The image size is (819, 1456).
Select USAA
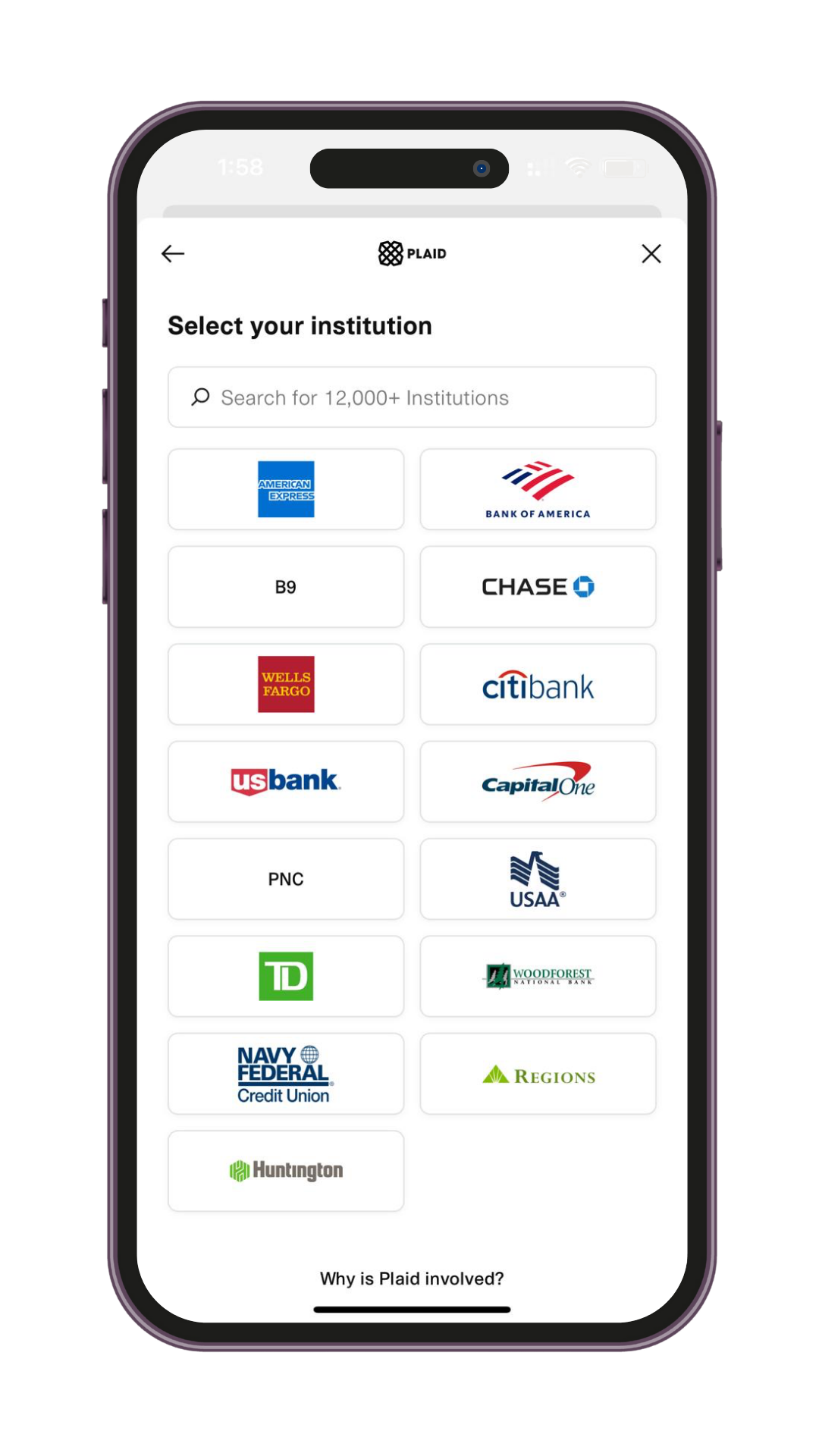coord(538,879)
